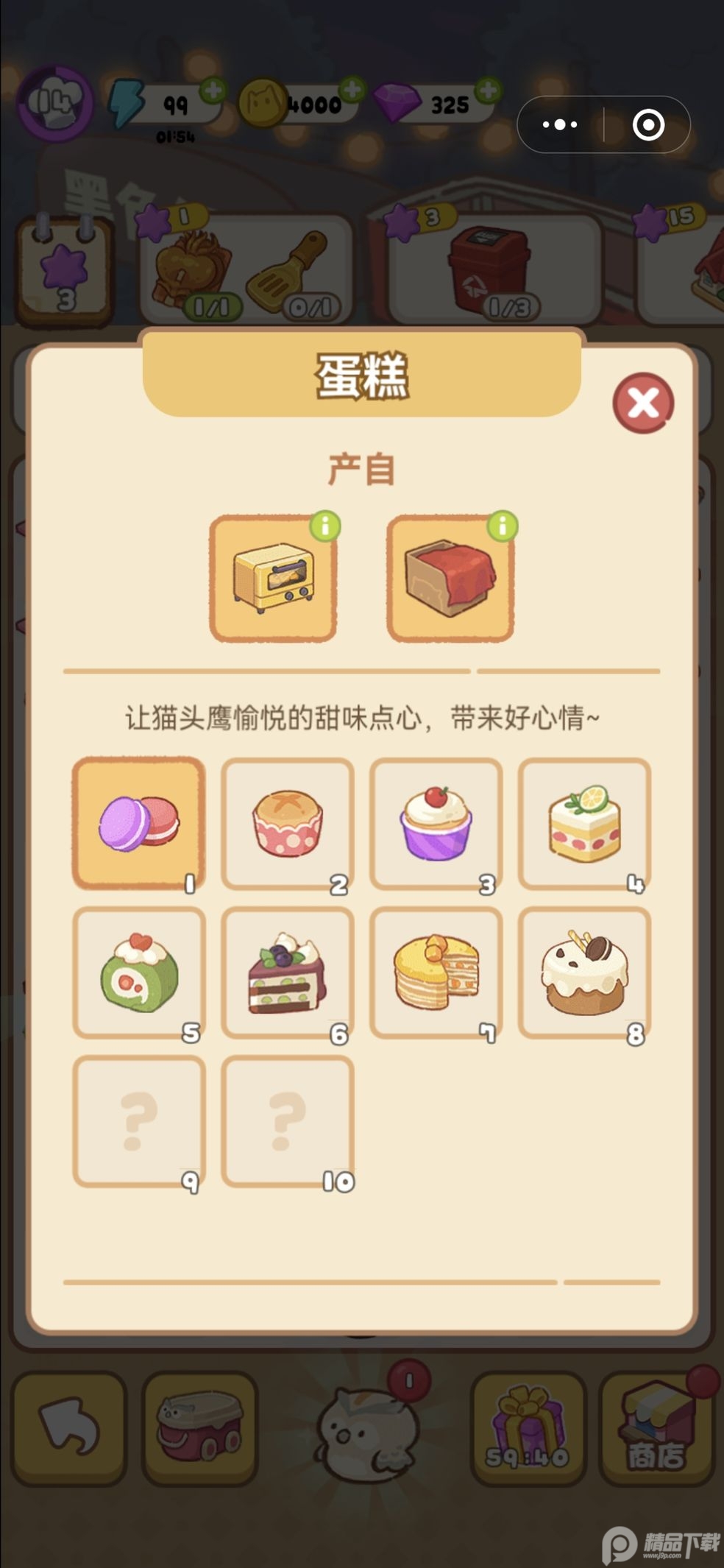Select the level 1 macaron item
This screenshot has width=724, height=1568.
point(138,823)
